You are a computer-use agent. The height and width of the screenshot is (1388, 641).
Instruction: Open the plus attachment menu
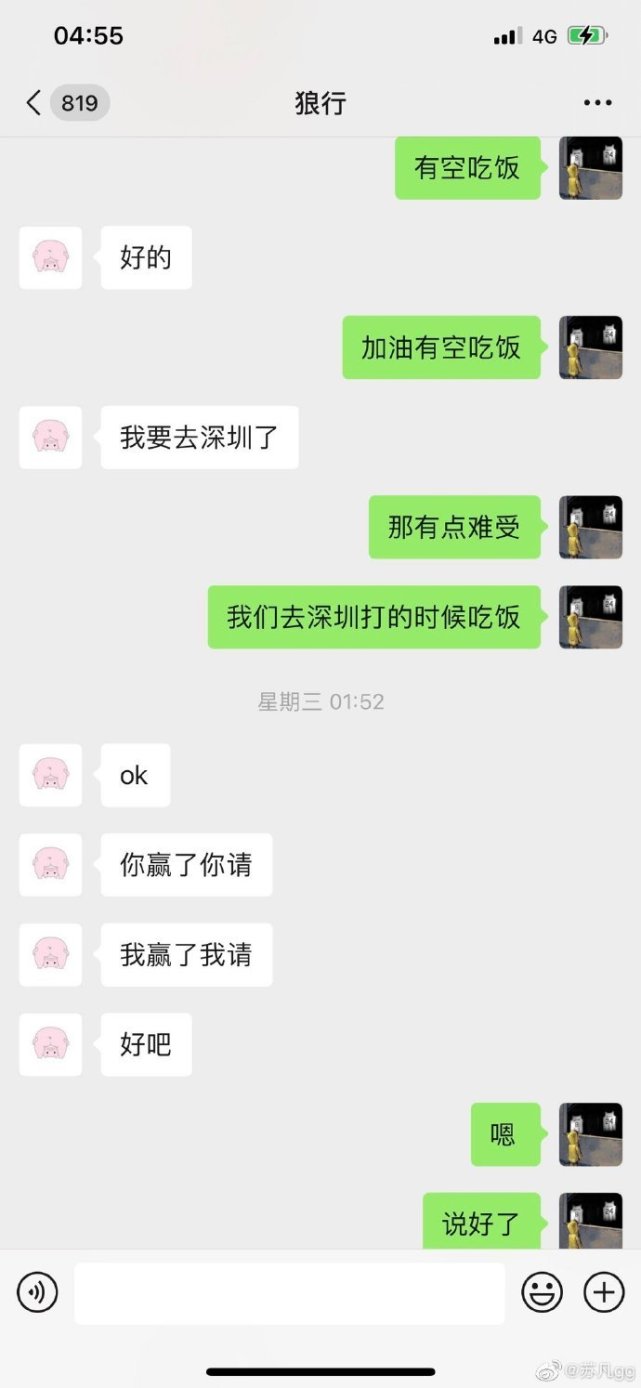tap(604, 1293)
